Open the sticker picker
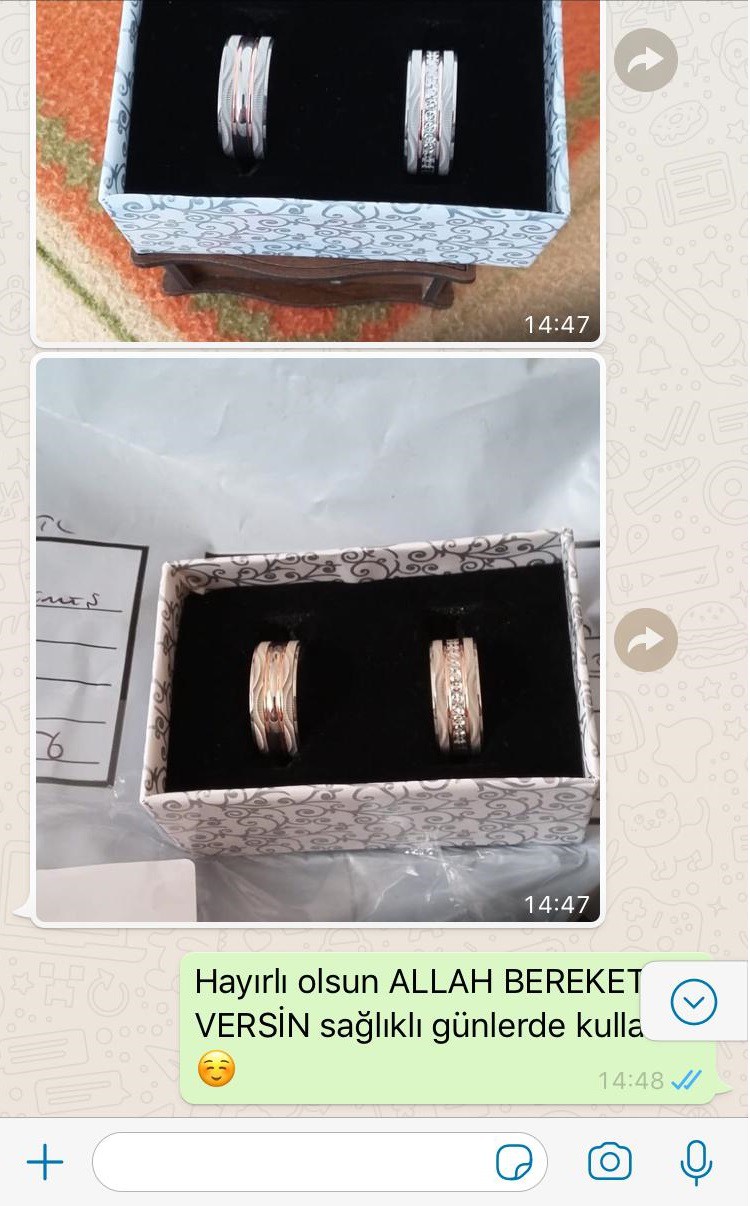This screenshot has width=750, height=1206. (514, 1162)
